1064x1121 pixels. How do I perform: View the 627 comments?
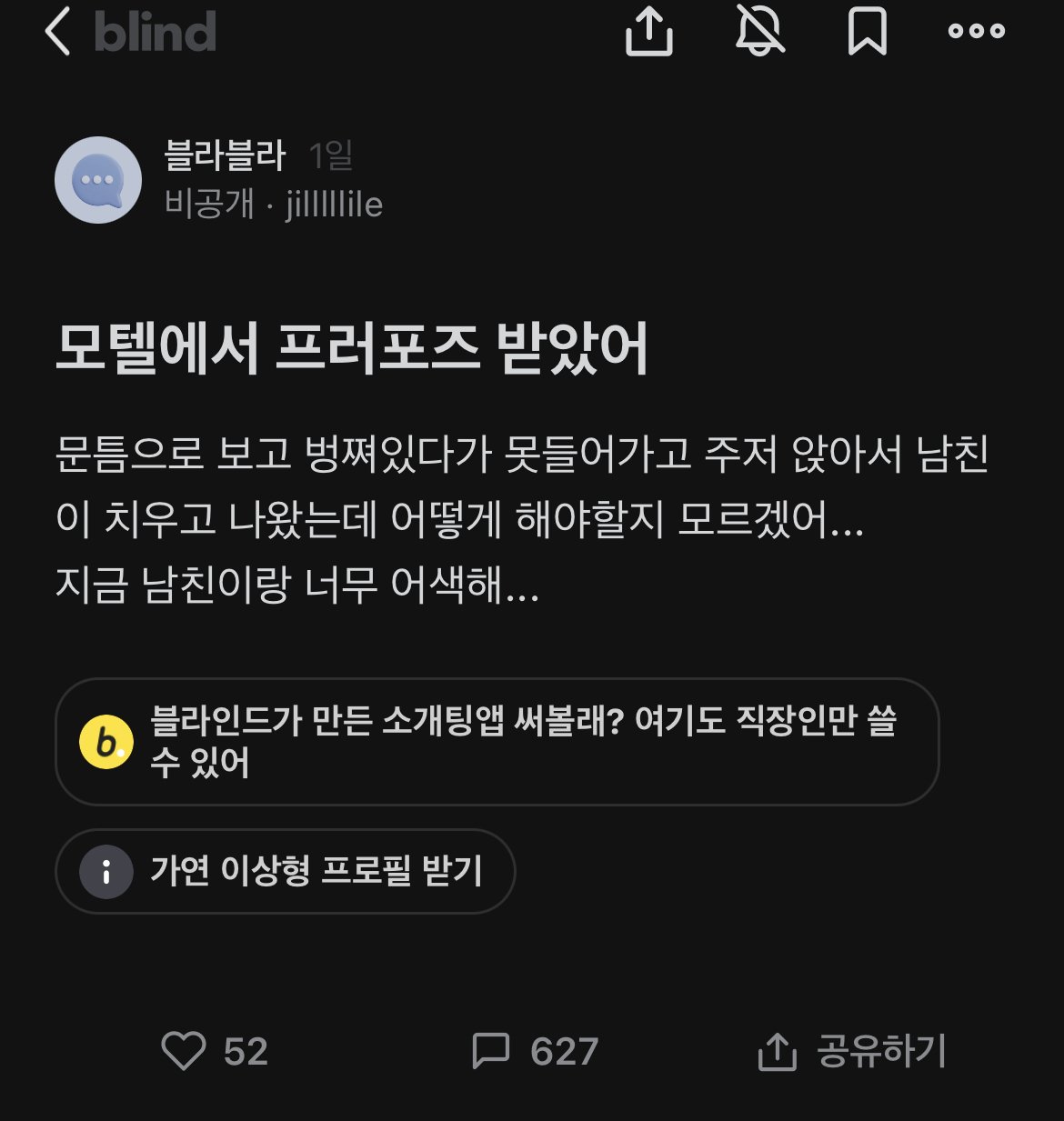click(535, 1051)
